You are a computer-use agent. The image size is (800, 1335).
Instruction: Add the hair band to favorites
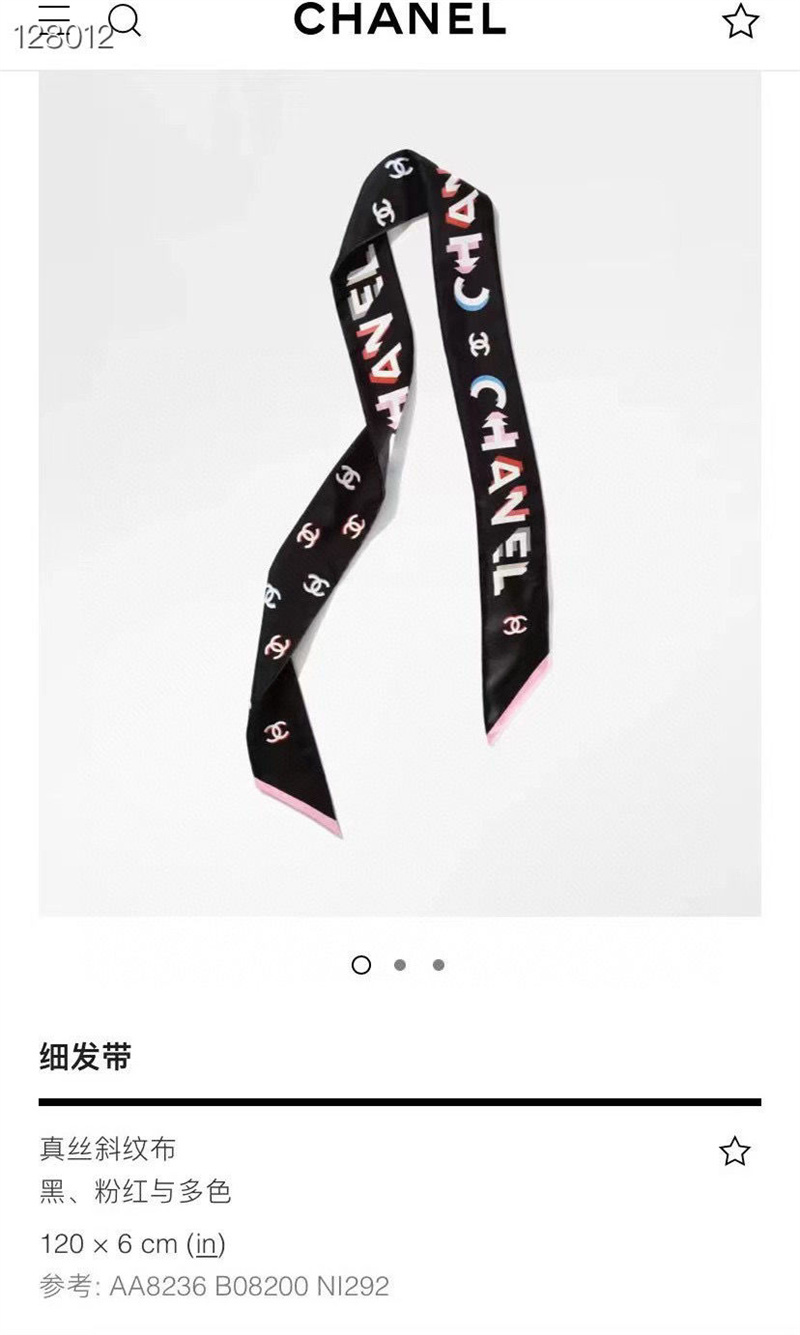(x=734, y=1151)
